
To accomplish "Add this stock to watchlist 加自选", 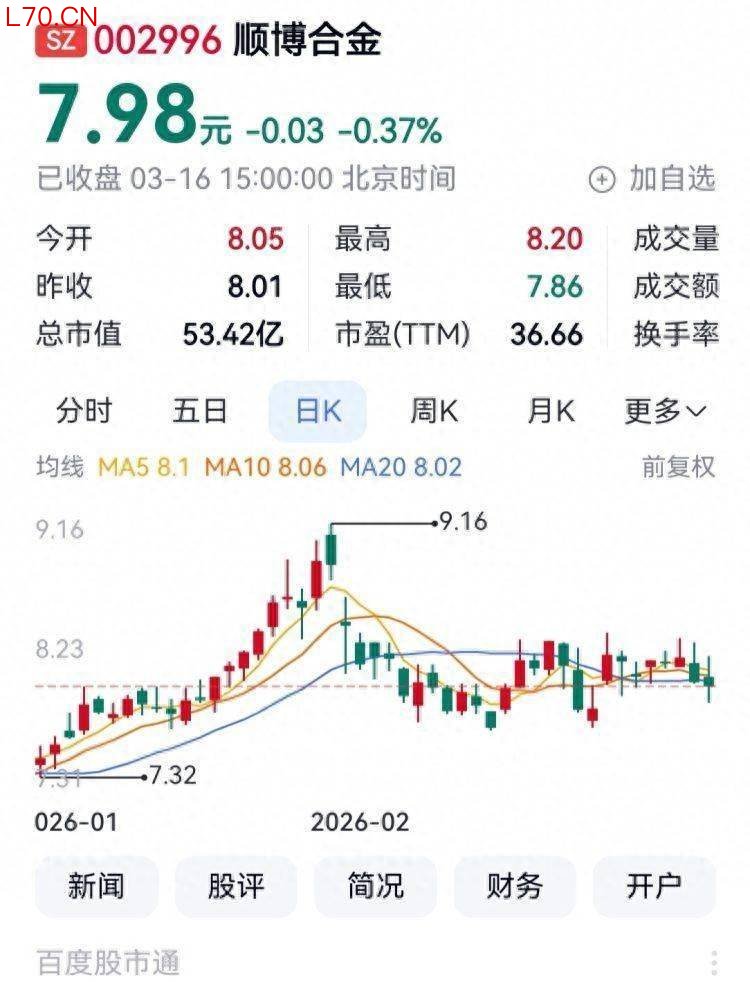I will [652, 179].
